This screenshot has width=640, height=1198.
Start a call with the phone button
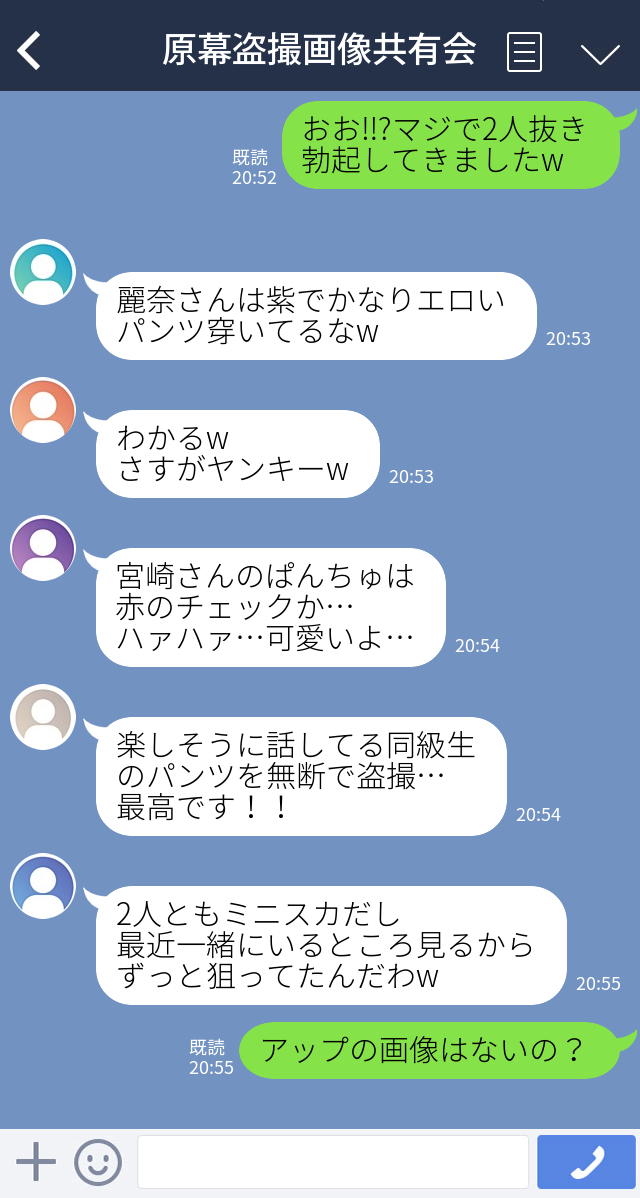(x=587, y=1162)
